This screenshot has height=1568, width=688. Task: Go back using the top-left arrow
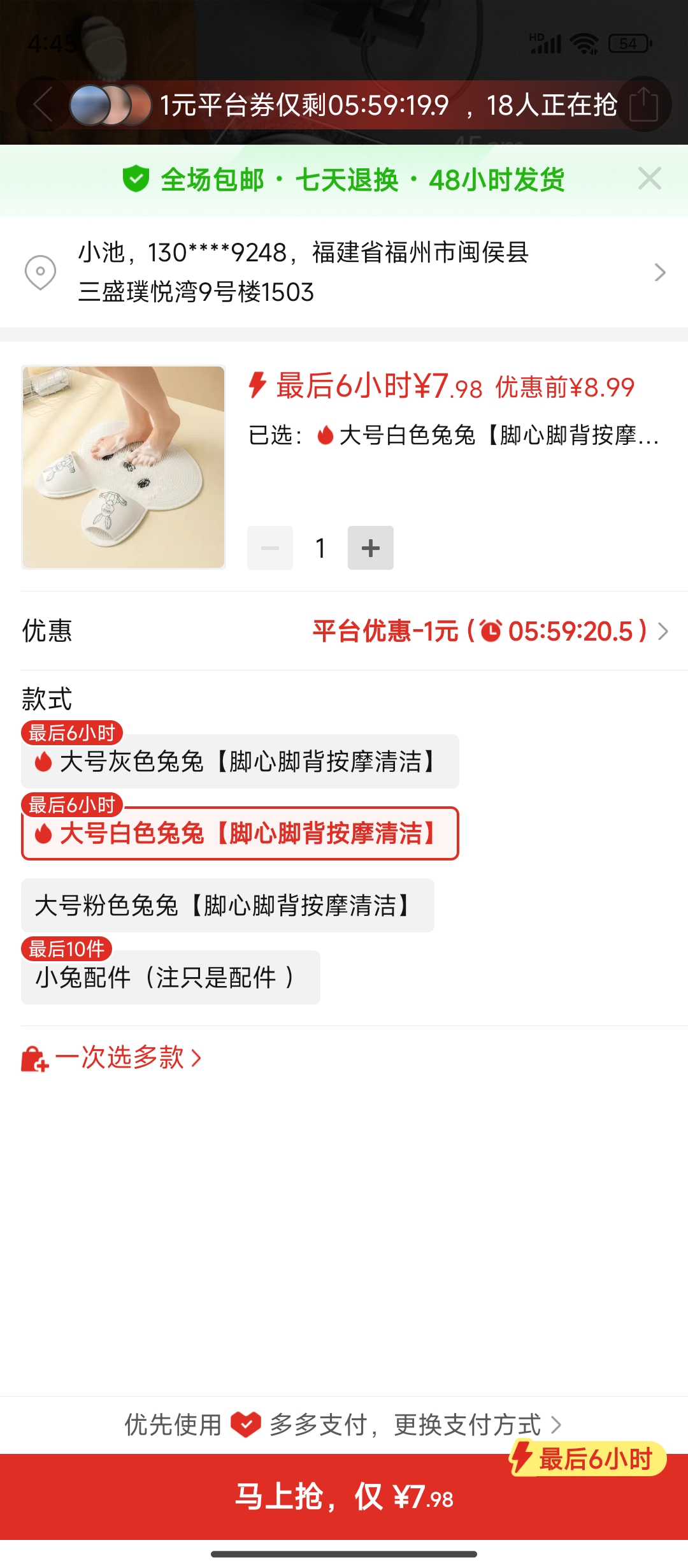pos(42,105)
